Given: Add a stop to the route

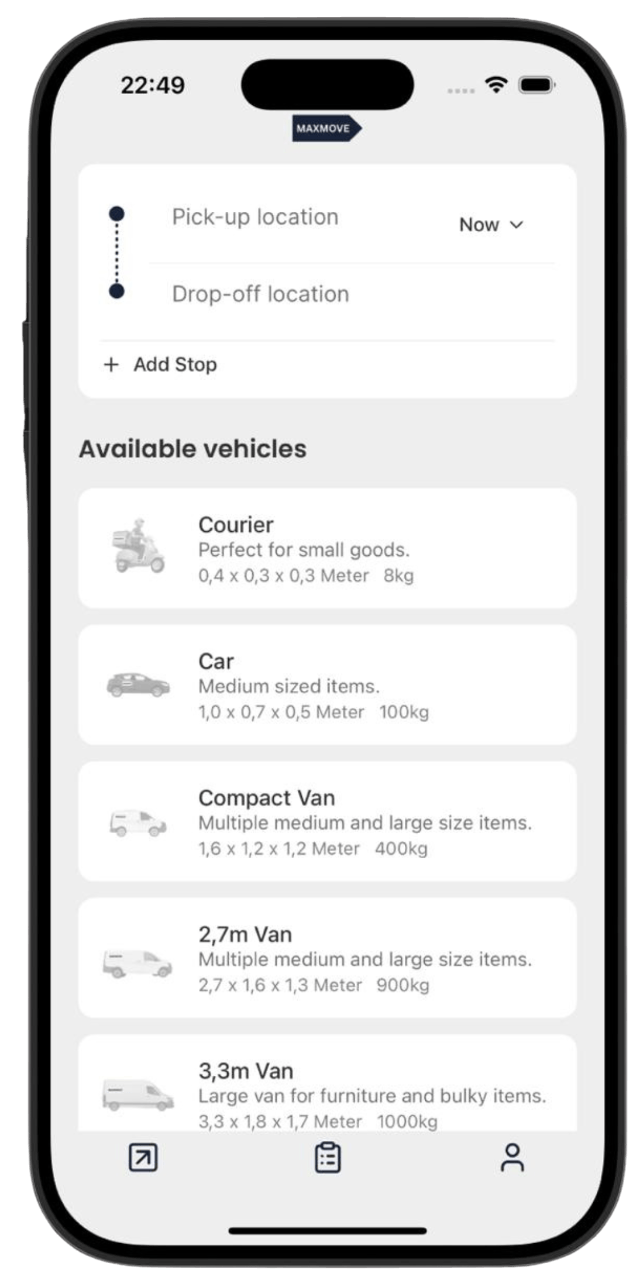Looking at the screenshot, I should coord(160,365).
